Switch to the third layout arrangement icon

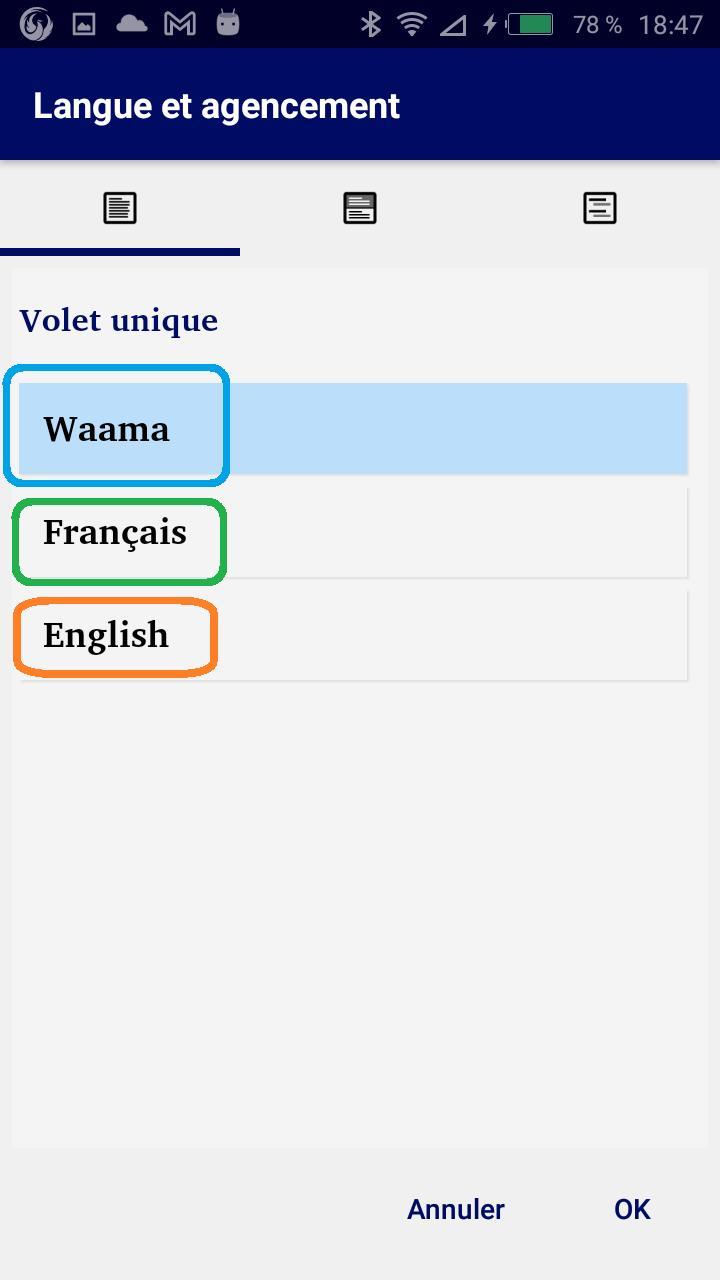coord(599,207)
